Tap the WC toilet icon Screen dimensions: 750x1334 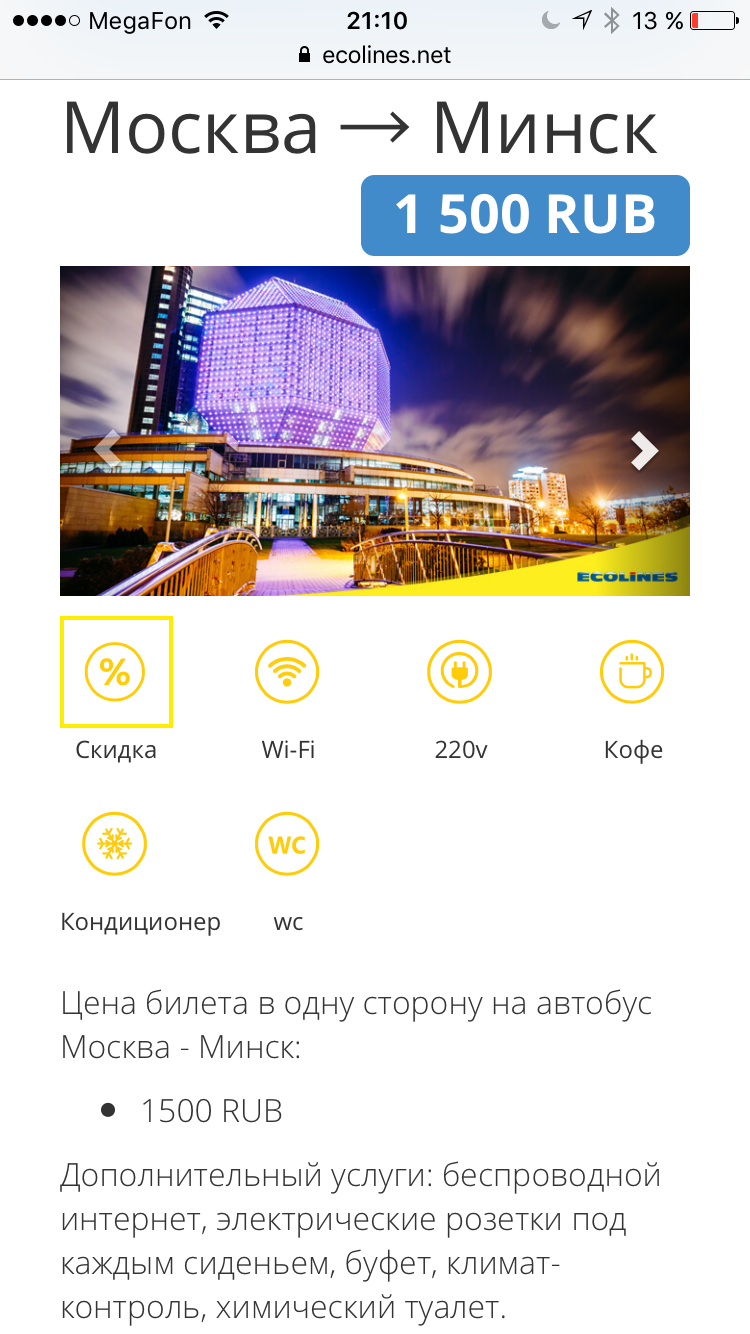[287, 844]
